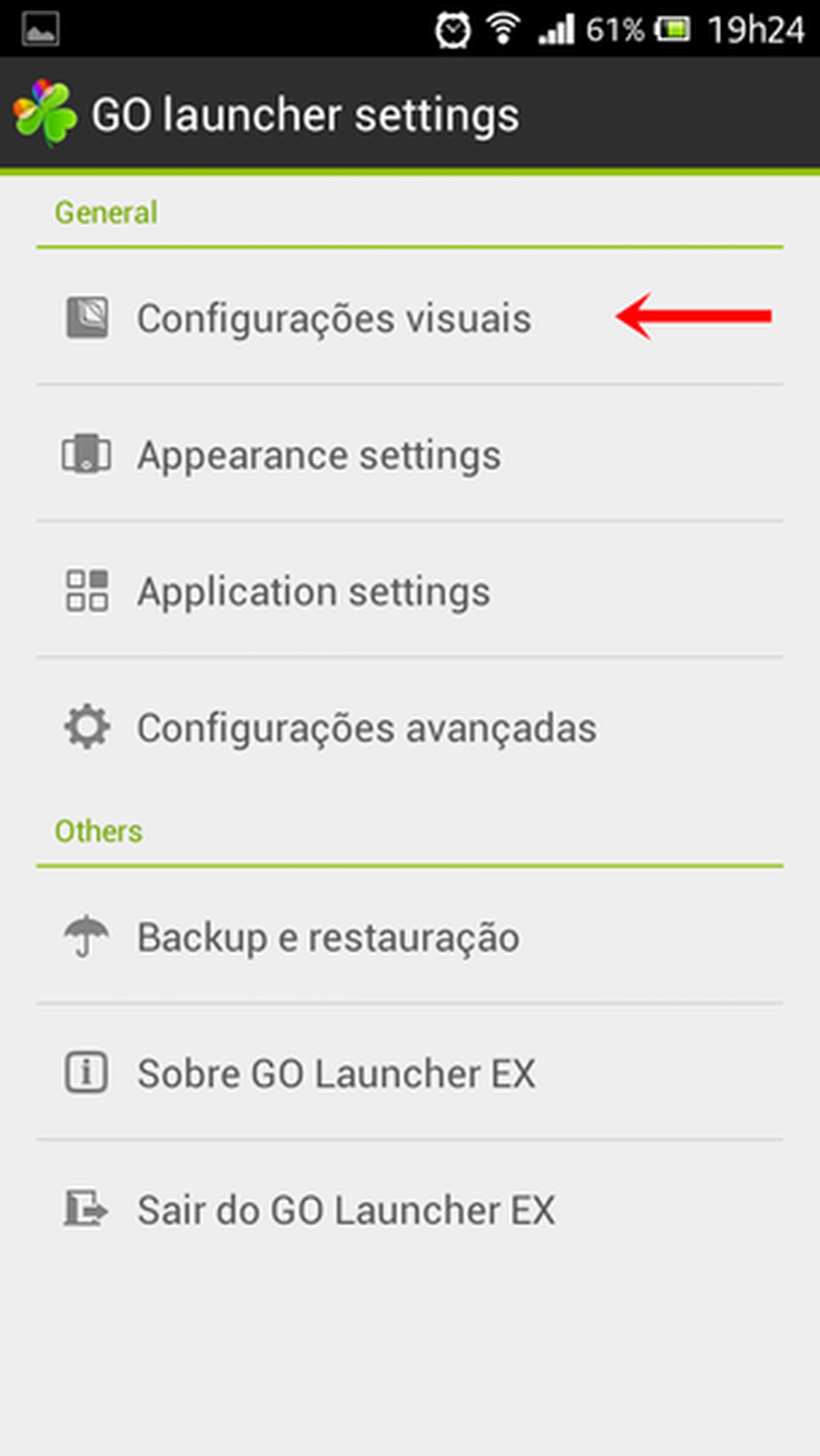Select the Configurações visuais theme icon

[87, 318]
